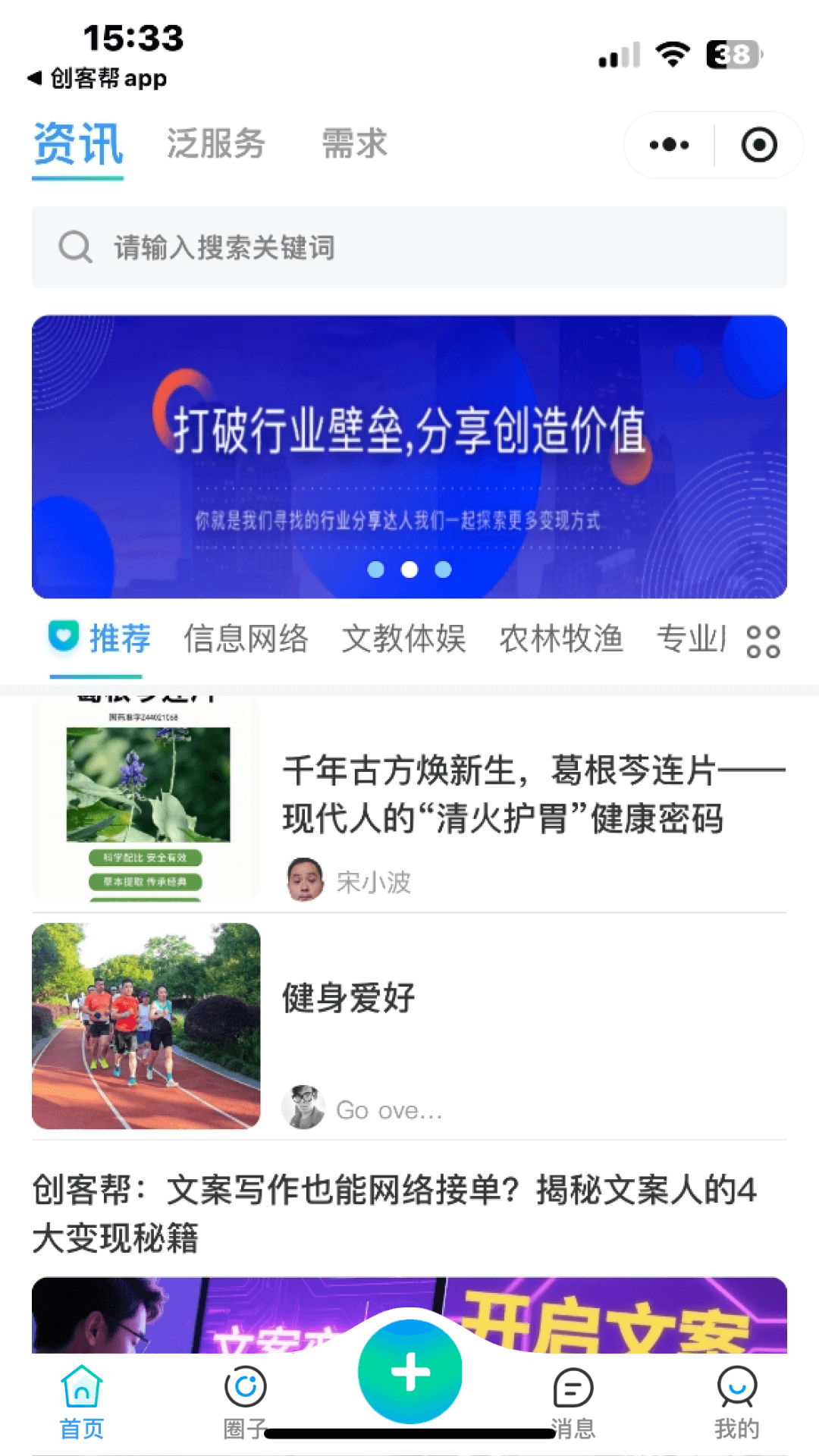
Task: Choose the 农林牧渔 category
Action: pyautogui.click(x=561, y=639)
